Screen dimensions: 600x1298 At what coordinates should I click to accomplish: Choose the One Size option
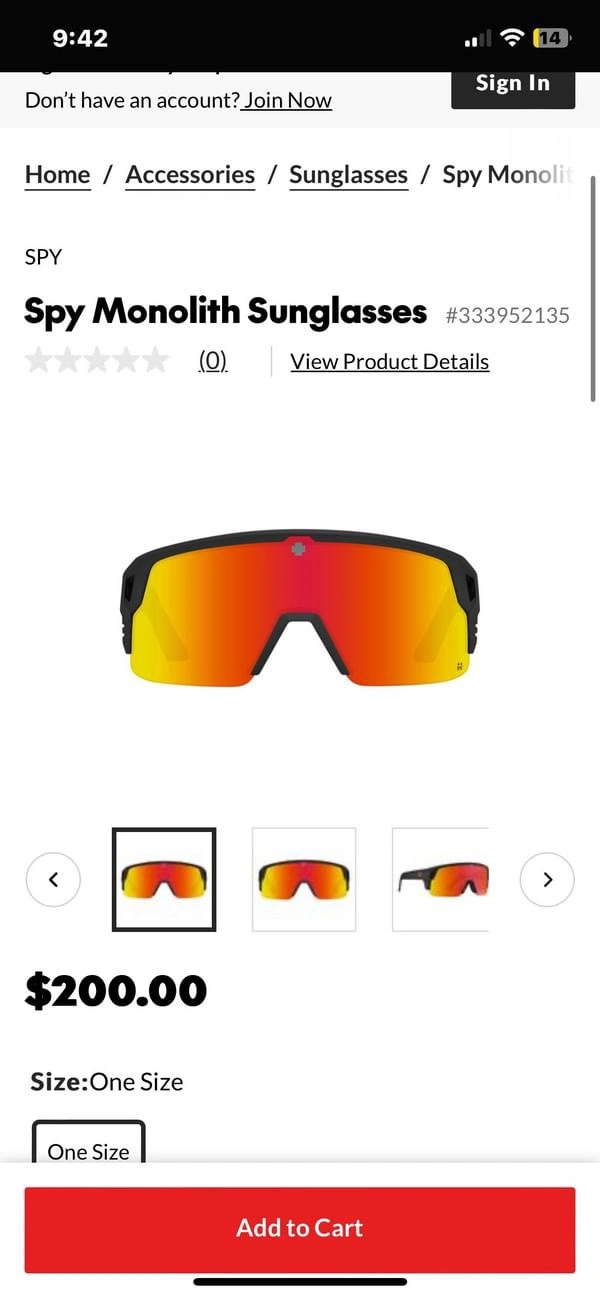(89, 1146)
